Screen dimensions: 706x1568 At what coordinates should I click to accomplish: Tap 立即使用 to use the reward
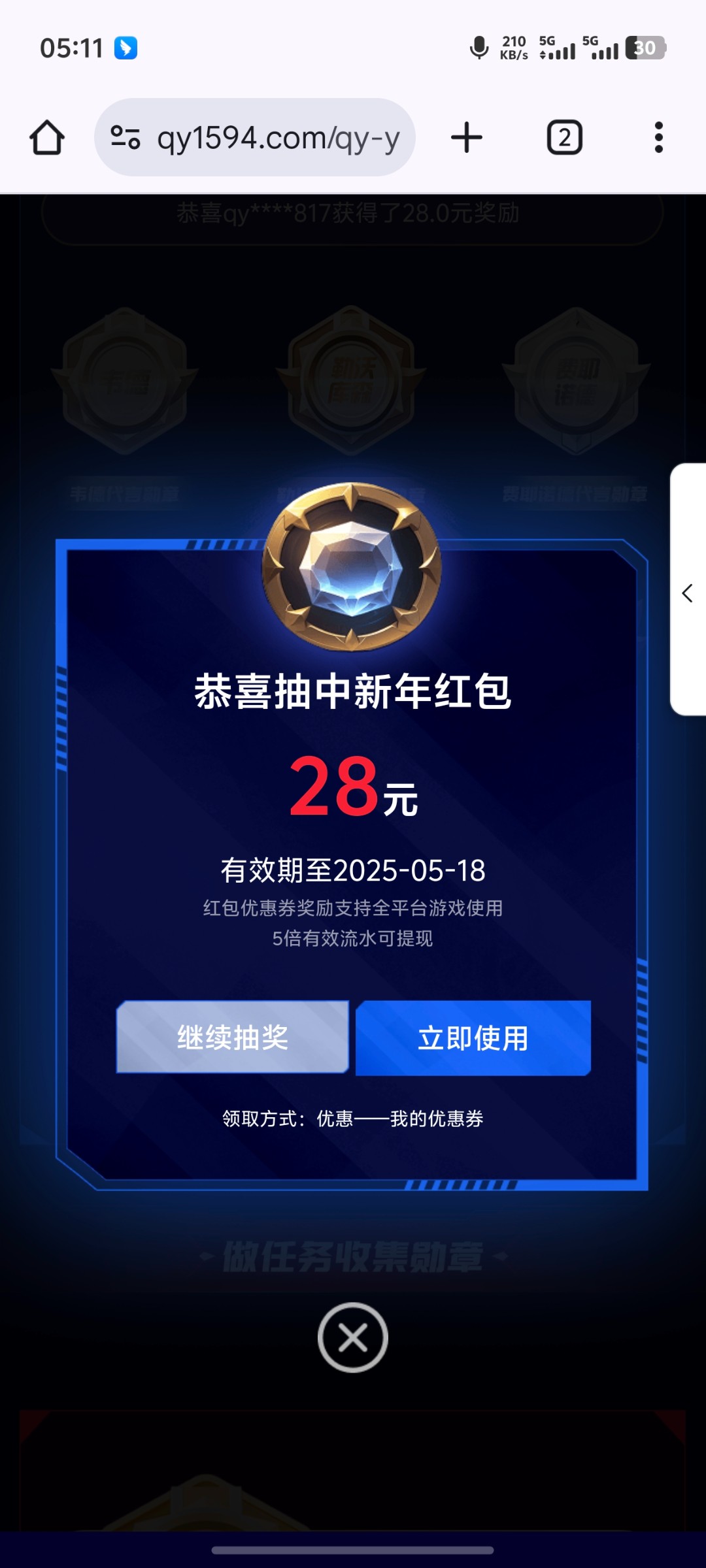[x=473, y=1037]
